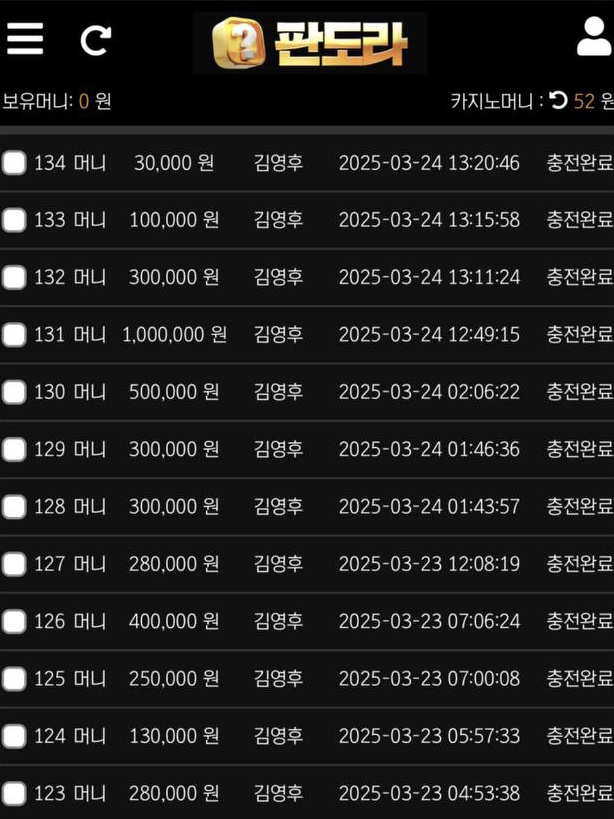Viewport: 614px width, 819px height.
Task: Mark the checkbox for entry 125
Action: [x=14, y=680]
